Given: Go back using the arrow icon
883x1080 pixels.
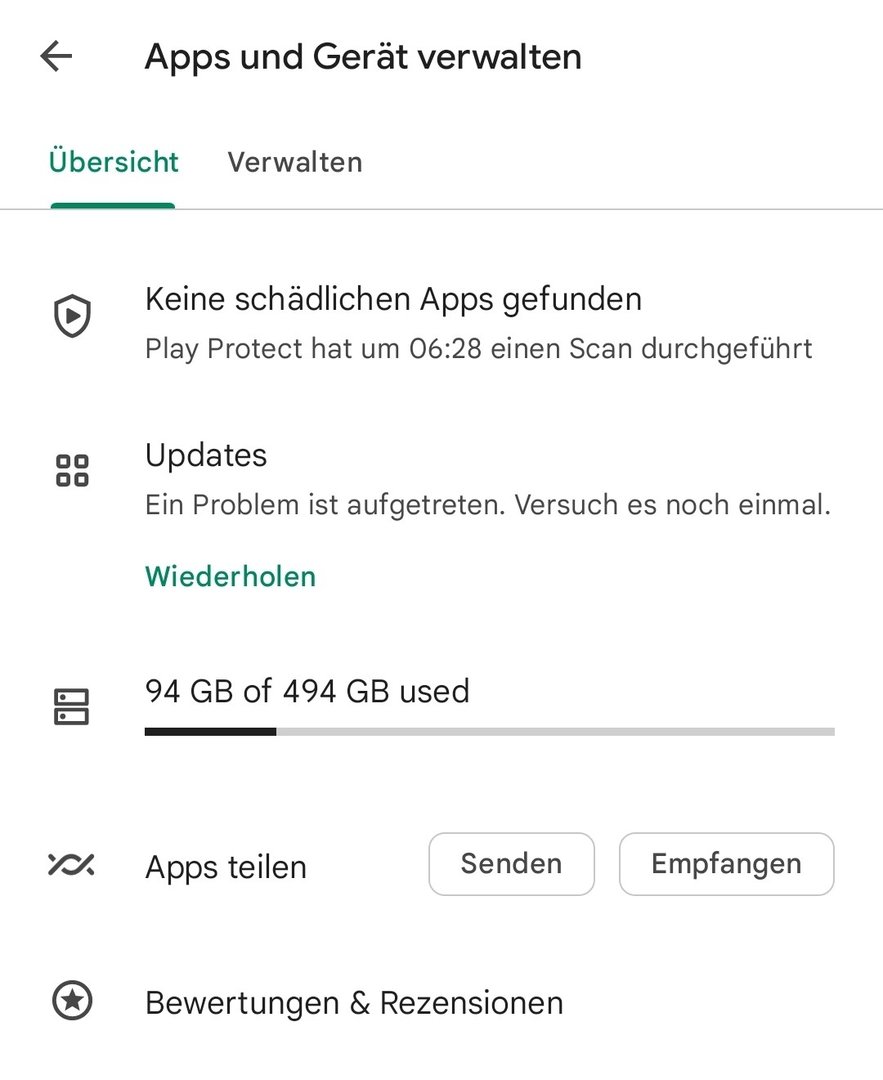Looking at the screenshot, I should point(56,57).
